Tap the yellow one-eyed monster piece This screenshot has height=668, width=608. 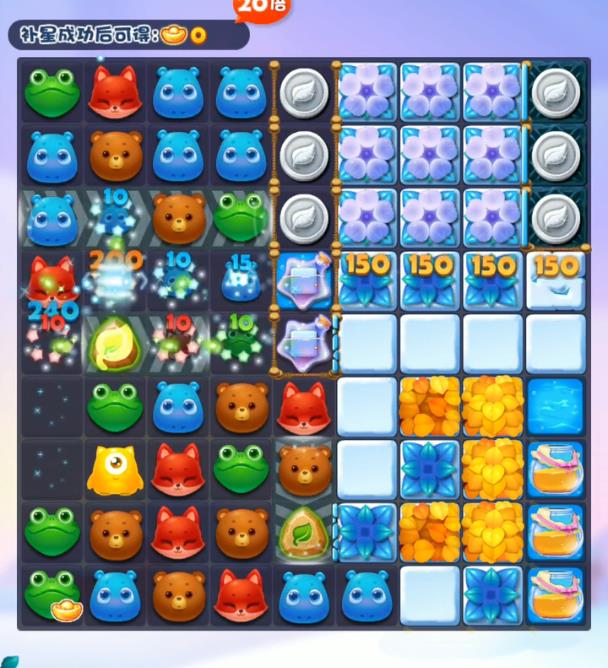114,469
